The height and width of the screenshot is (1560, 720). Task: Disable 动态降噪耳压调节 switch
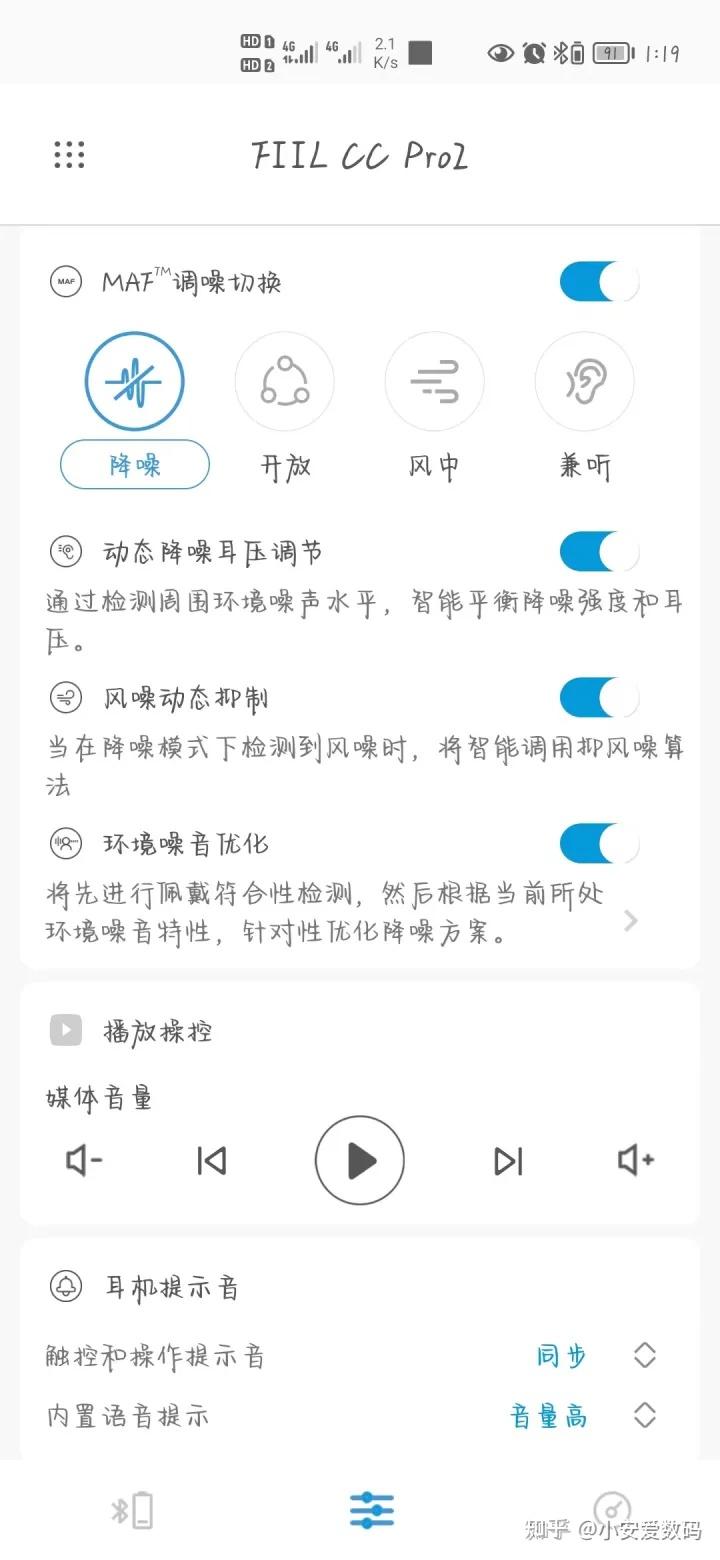tap(599, 551)
